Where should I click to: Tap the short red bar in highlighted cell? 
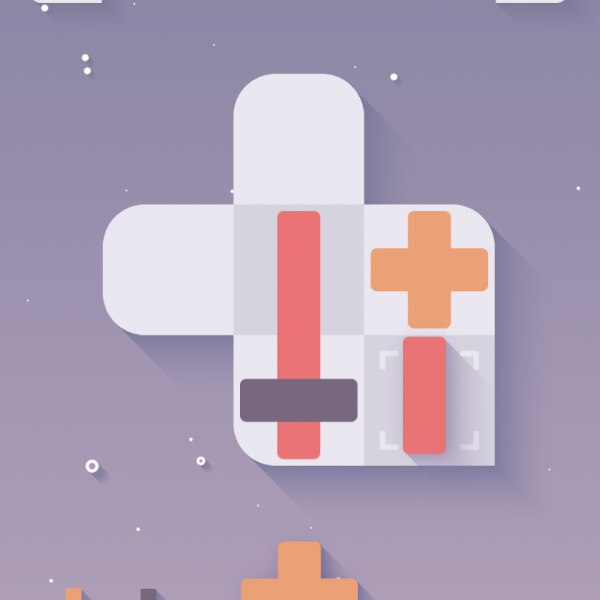[424, 395]
